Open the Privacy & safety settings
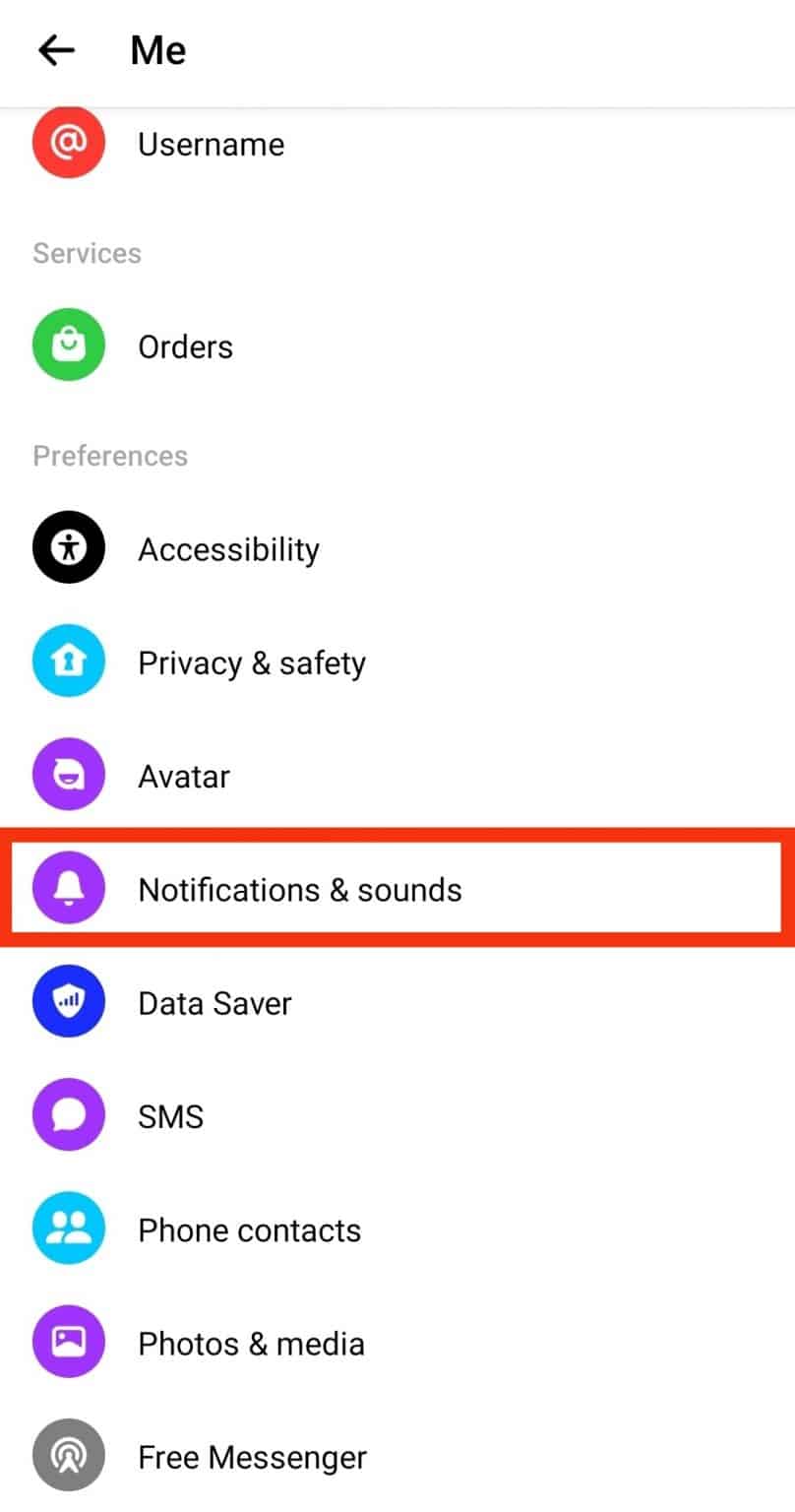Image resolution: width=795 pixels, height=1512 pixels. click(x=252, y=661)
